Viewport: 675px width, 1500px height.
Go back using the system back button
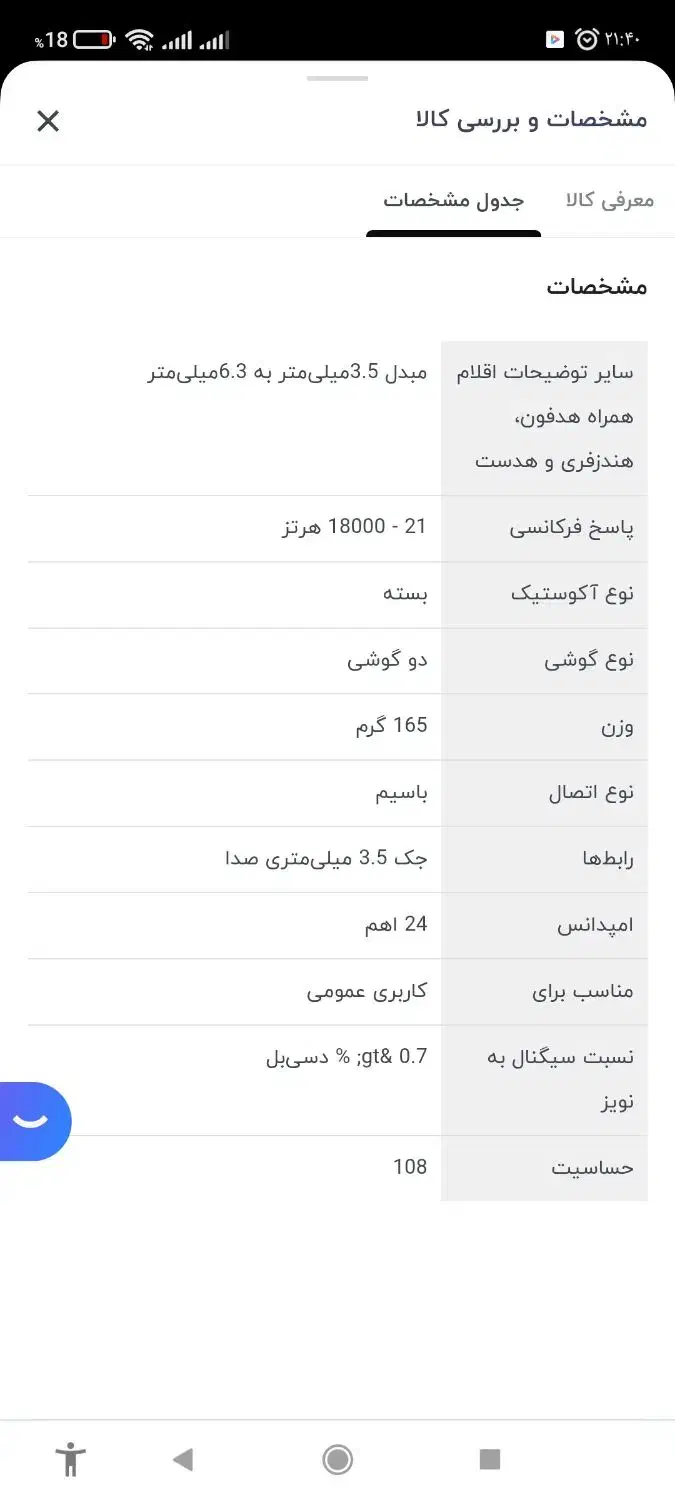pyautogui.click(x=183, y=1459)
